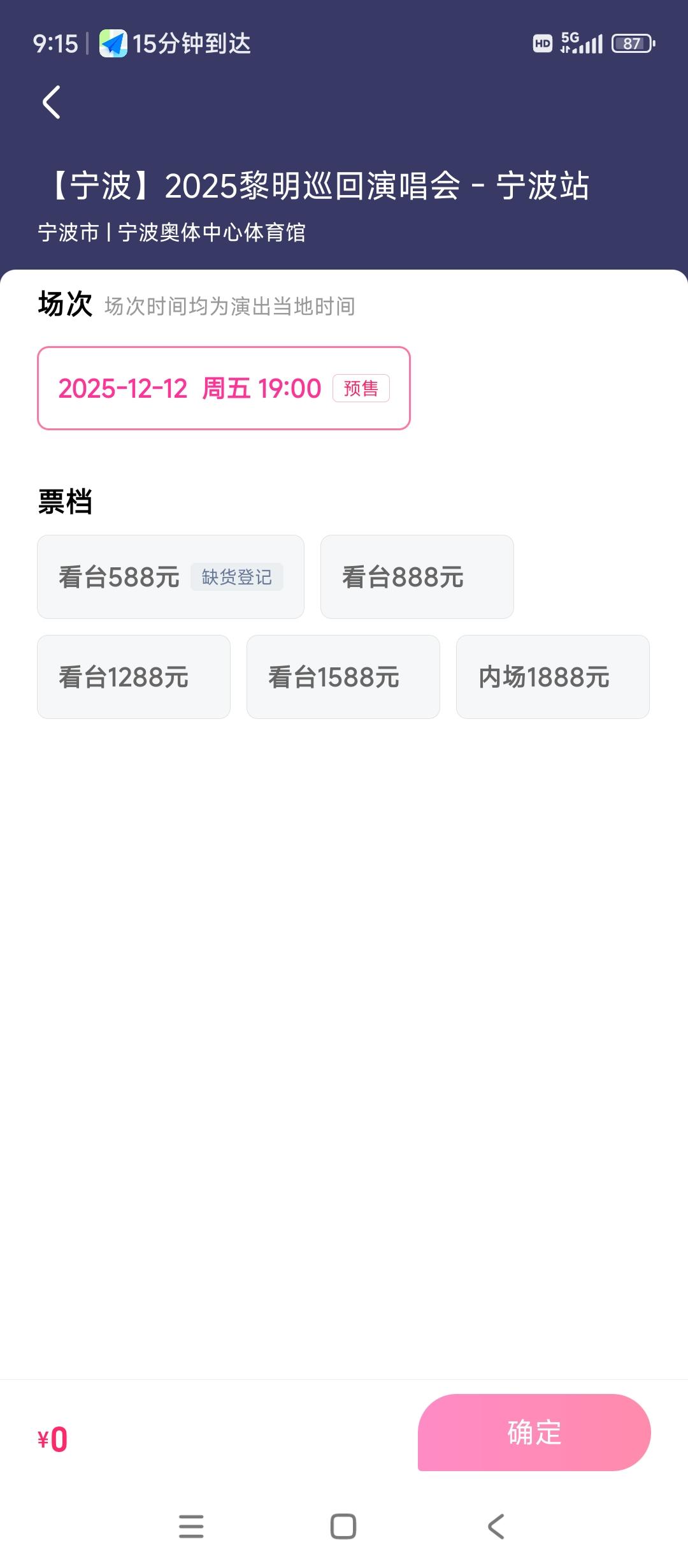688x1568 pixels.
Task: Tap the venue text 宁波奥体中心体育馆
Action: 213,231
